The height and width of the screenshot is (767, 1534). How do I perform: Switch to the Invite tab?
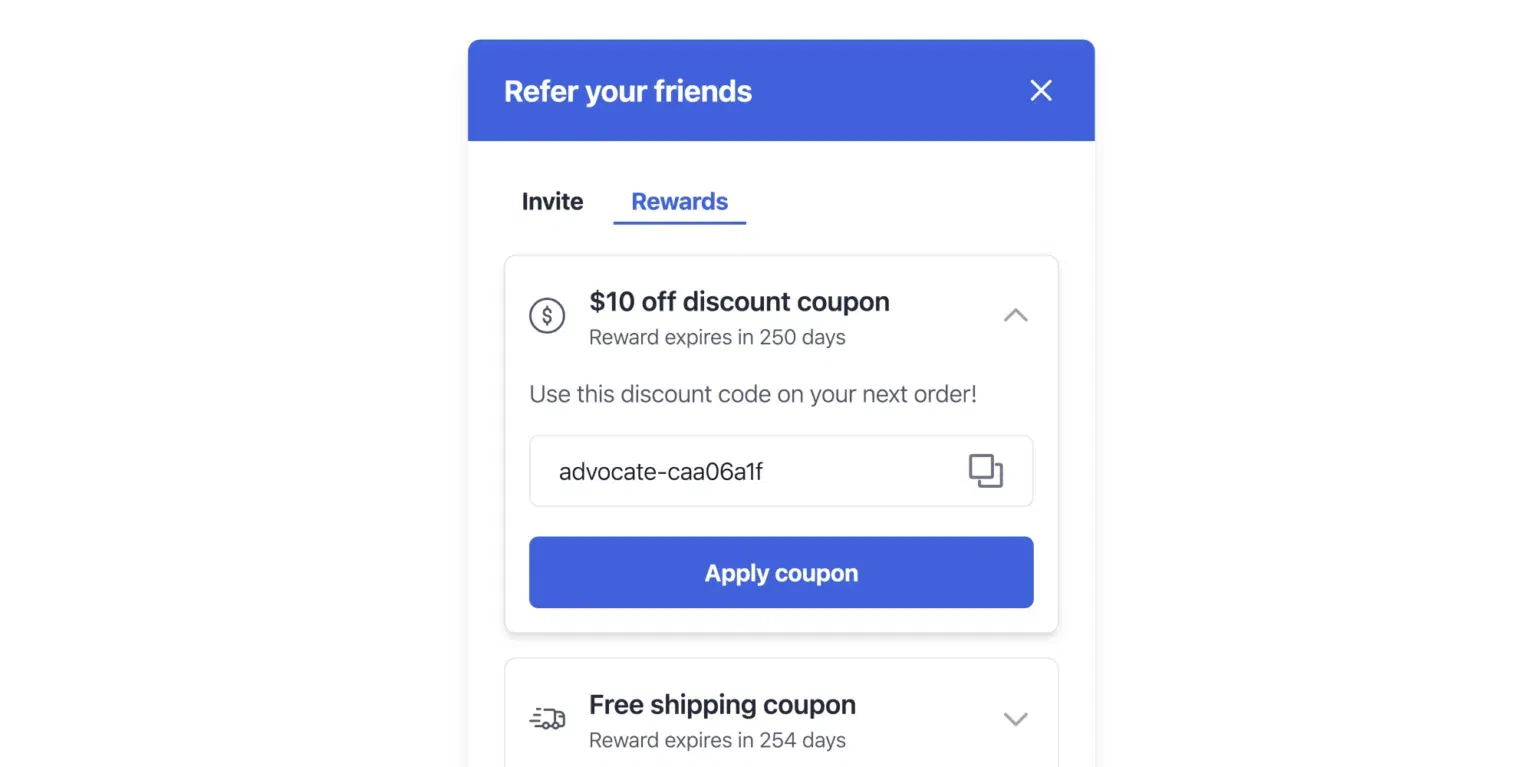click(552, 201)
